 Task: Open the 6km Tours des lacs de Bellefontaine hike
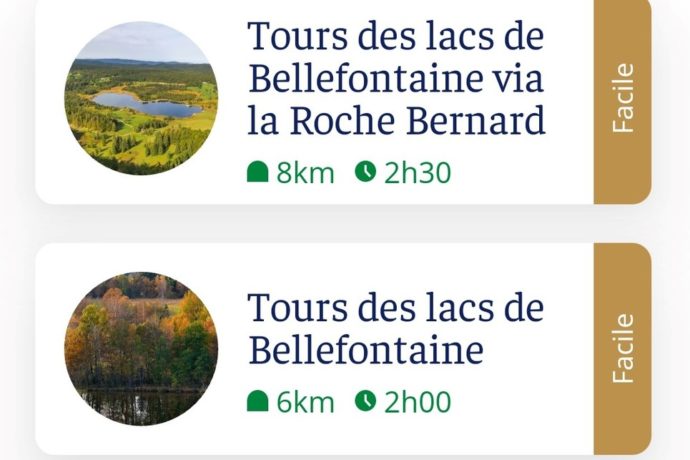[395, 330]
